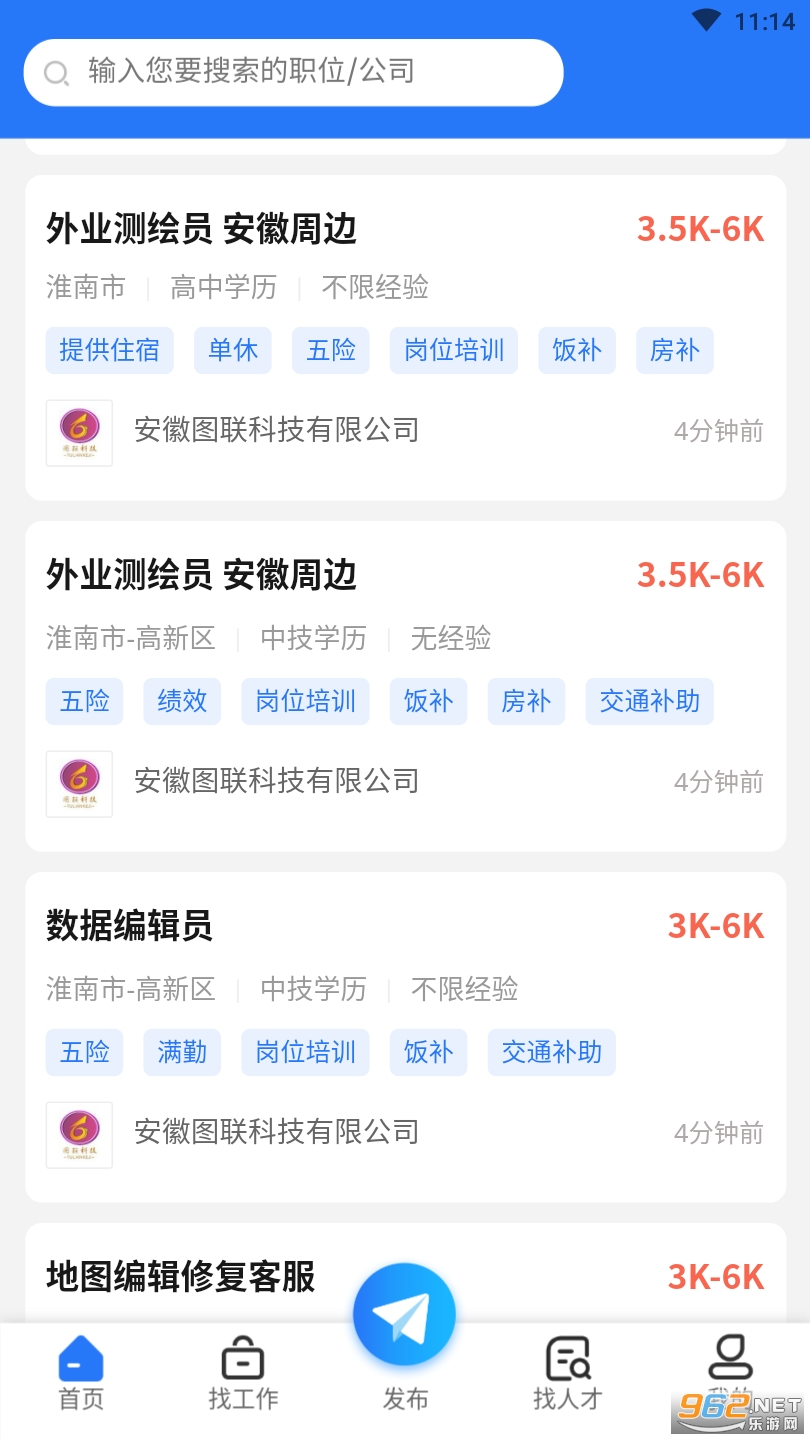Tap the 发布 paper plane button
This screenshot has width=810, height=1440.
[404, 1315]
